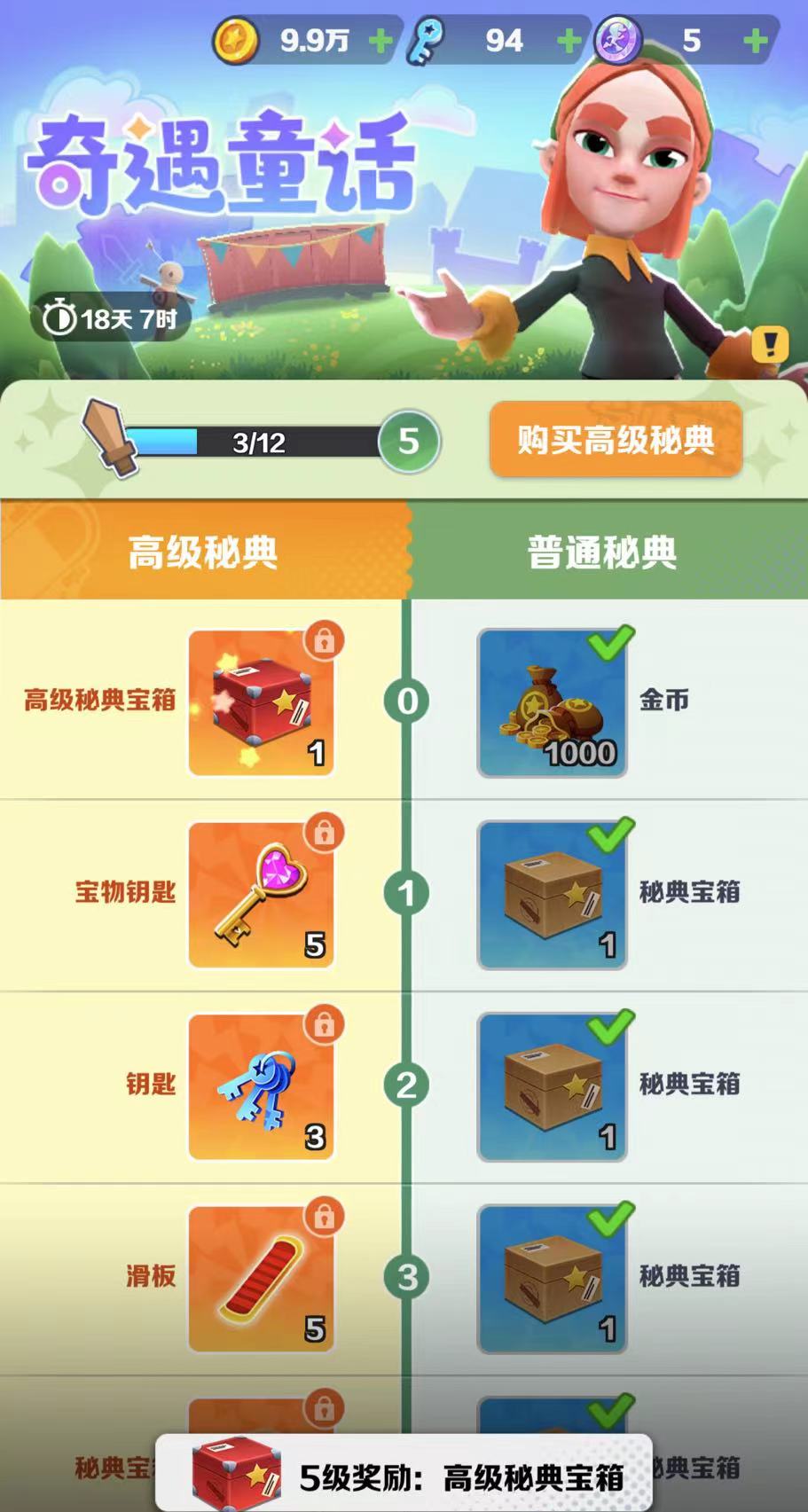Open the level 3 秘典宝箱 reward
Viewport: 808px width, 1512px height.
click(553, 1278)
